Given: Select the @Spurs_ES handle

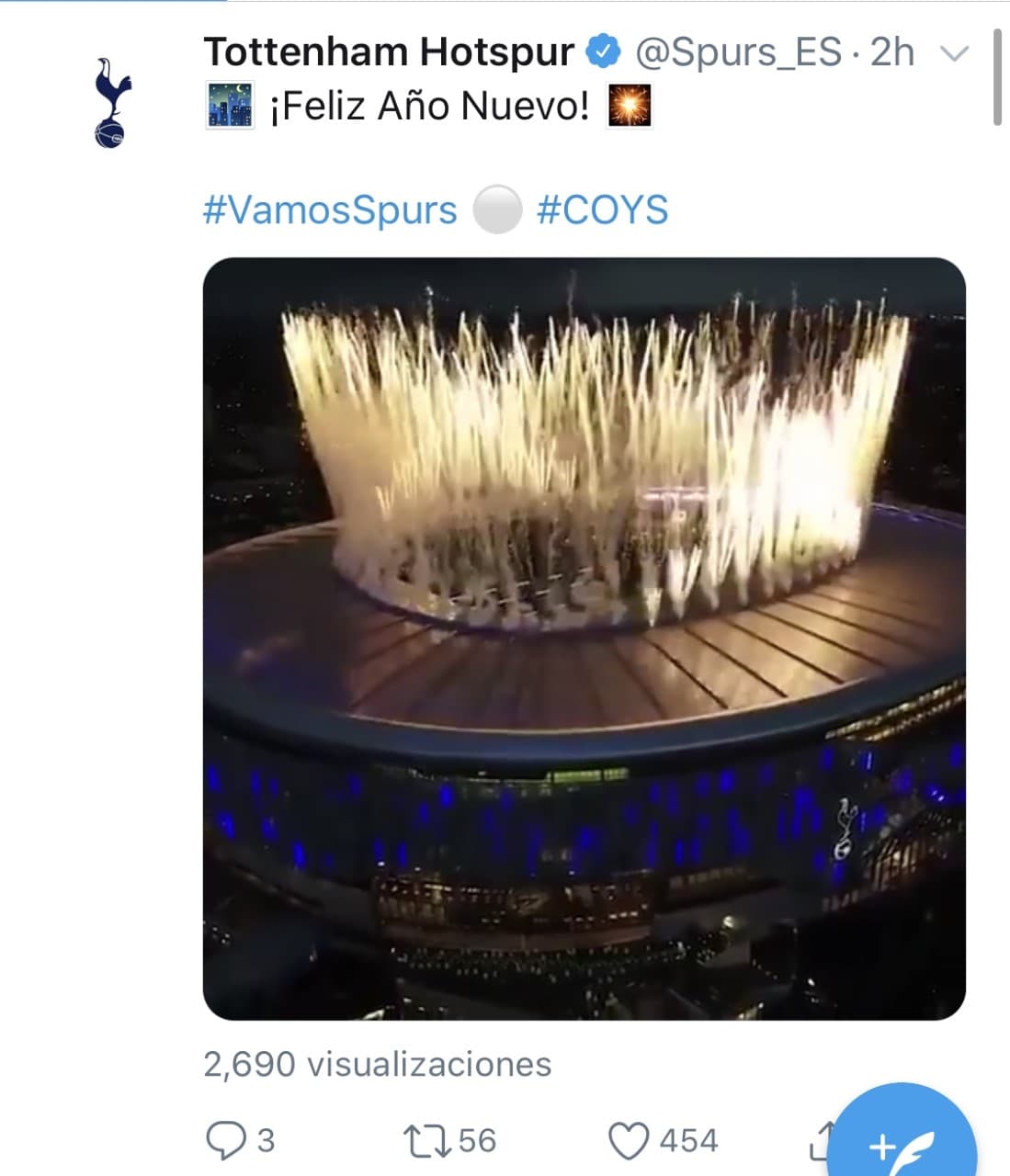Looking at the screenshot, I should 732,52.
